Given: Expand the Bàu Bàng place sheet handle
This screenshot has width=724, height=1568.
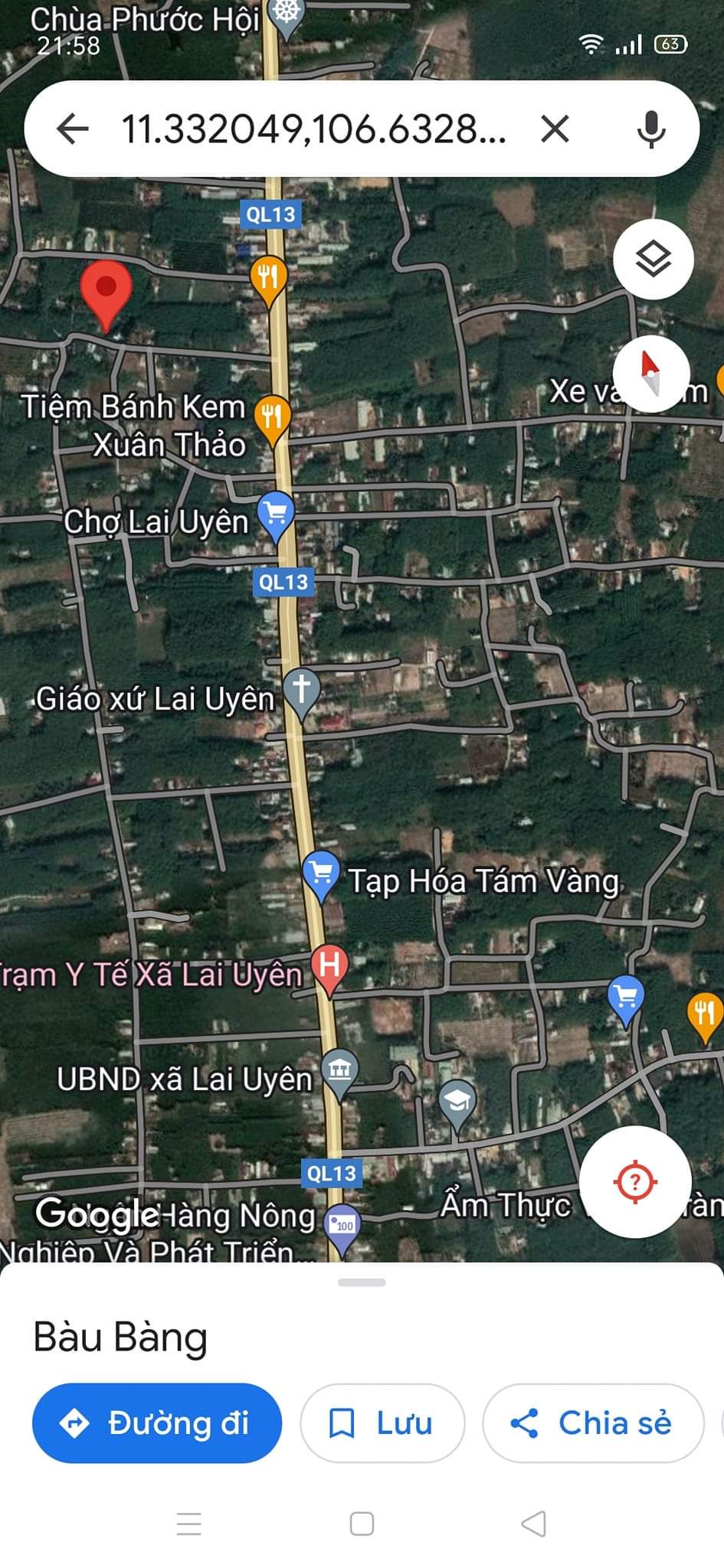Looking at the screenshot, I should [x=362, y=1282].
